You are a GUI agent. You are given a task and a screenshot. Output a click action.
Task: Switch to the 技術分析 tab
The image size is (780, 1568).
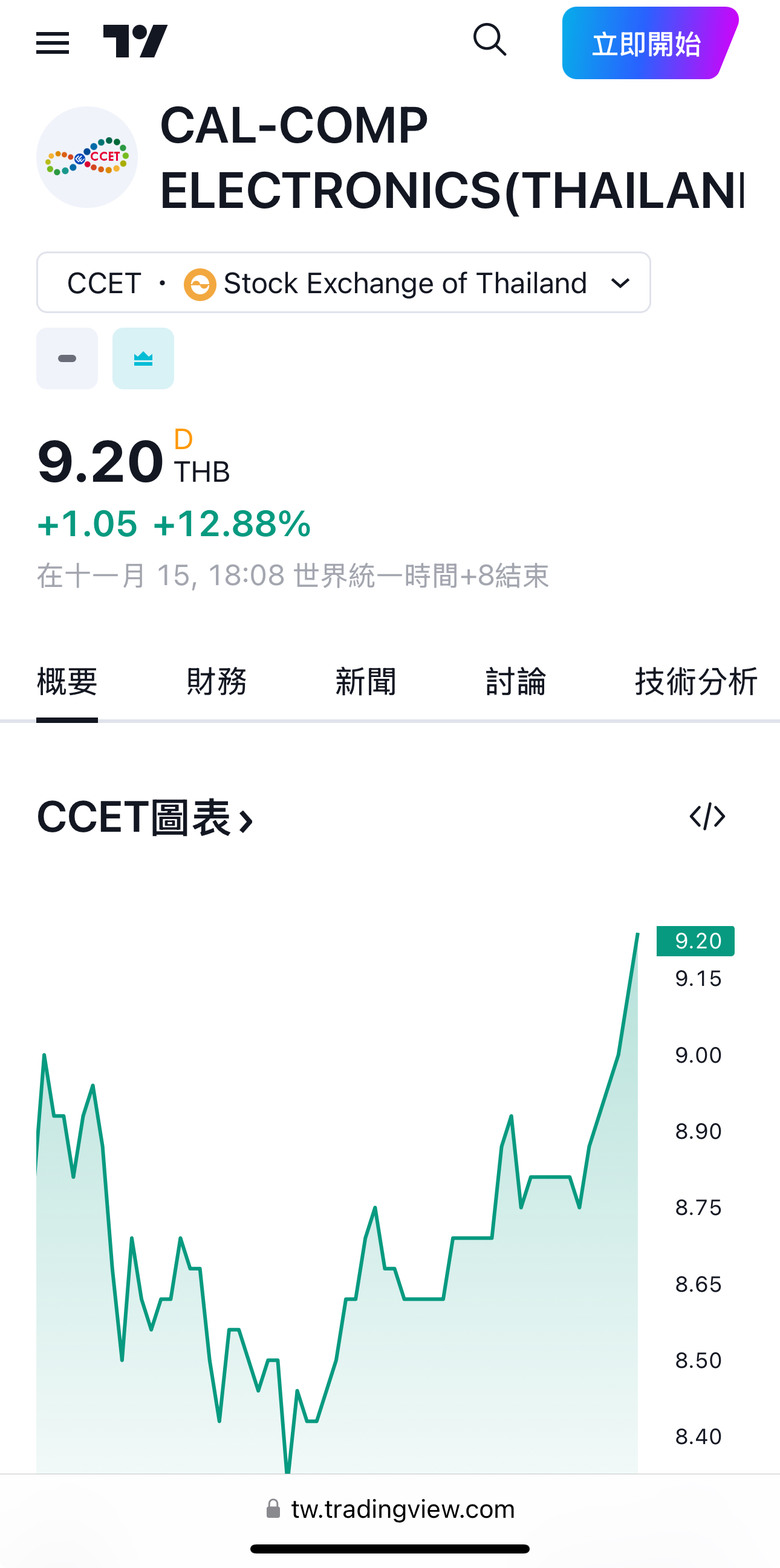pos(696,682)
